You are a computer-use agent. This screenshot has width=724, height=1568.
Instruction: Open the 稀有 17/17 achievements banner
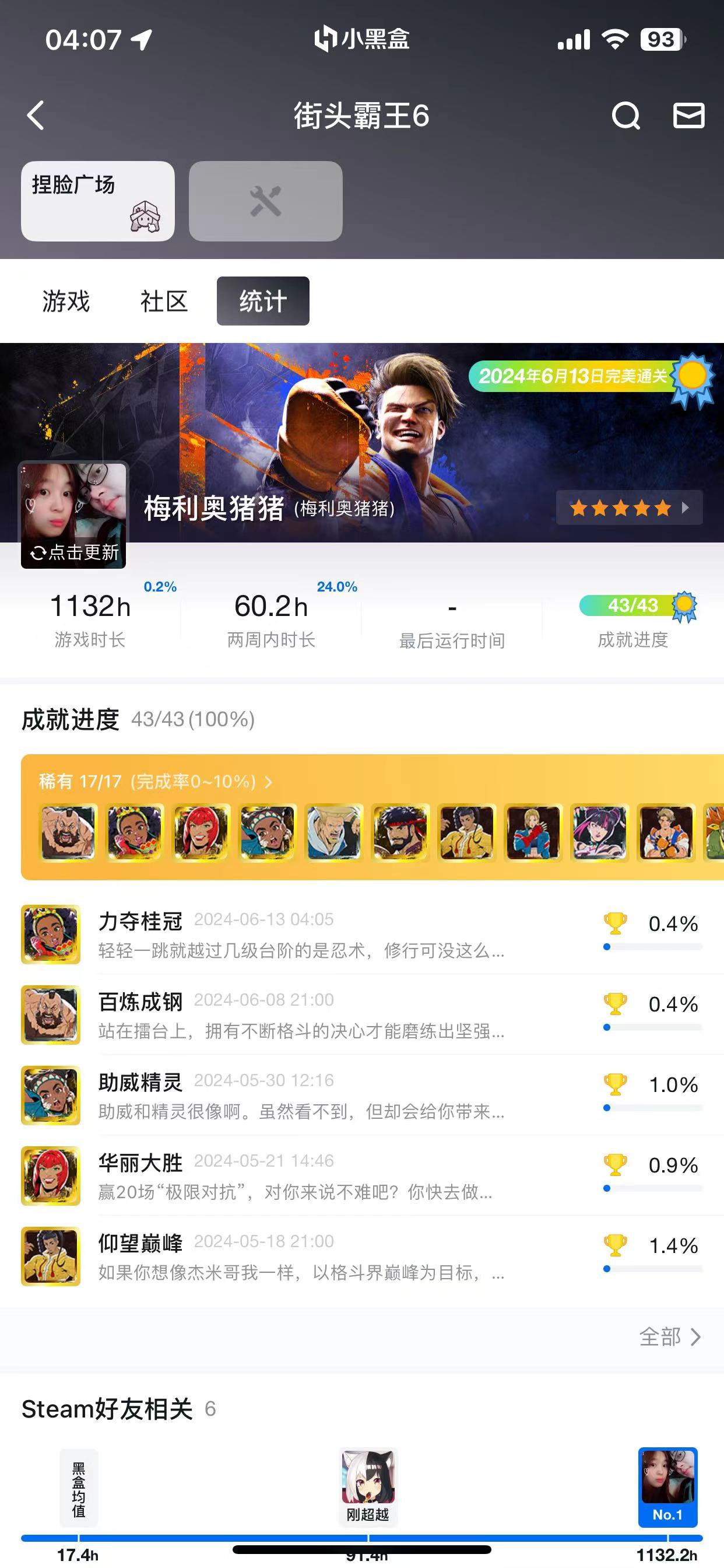[372, 817]
